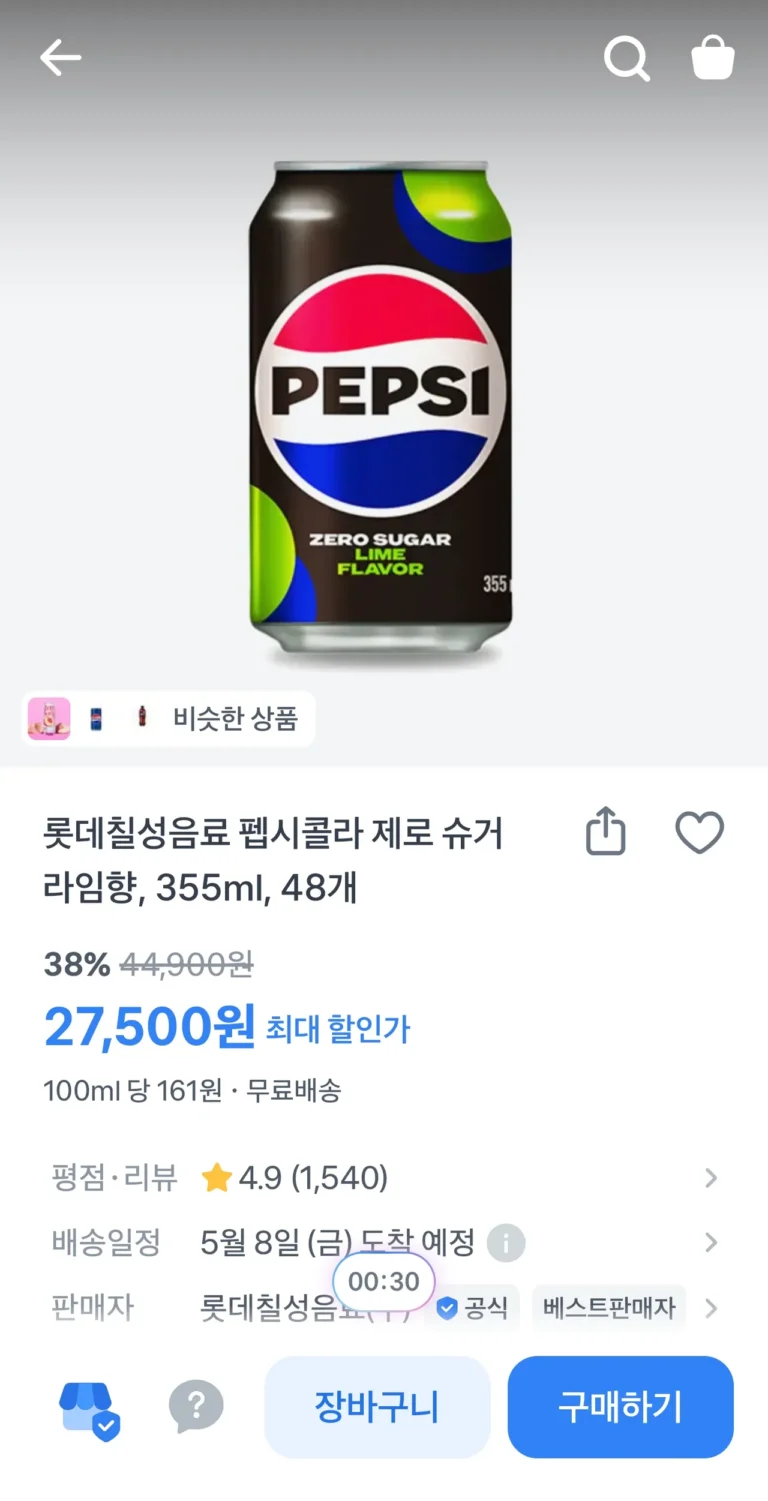Open the question mark help icon
Screen dimensions: 768x1501
(x=196, y=1407)
